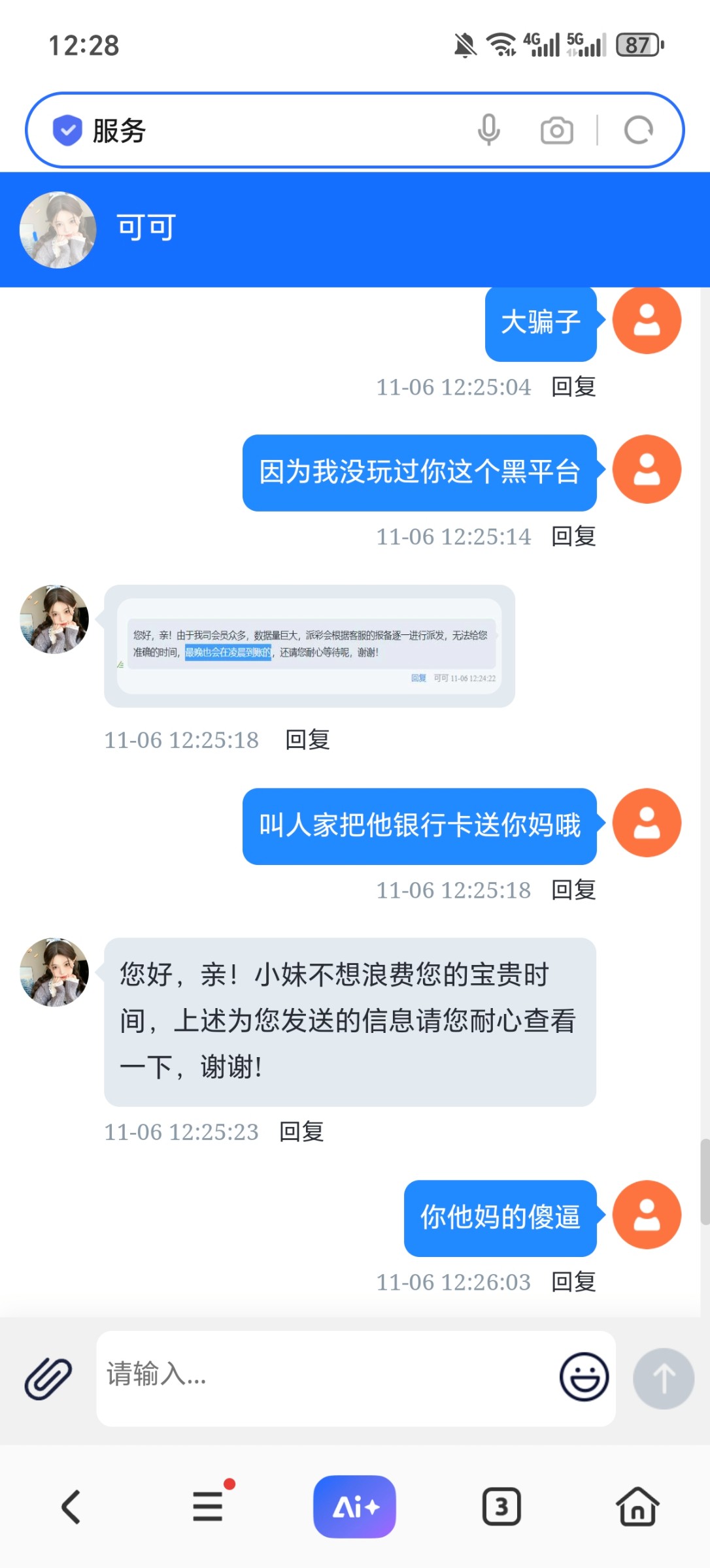The image size is (710, 1568).
Task: Reply to the 大骗子 message
Action: coord(573,387)
